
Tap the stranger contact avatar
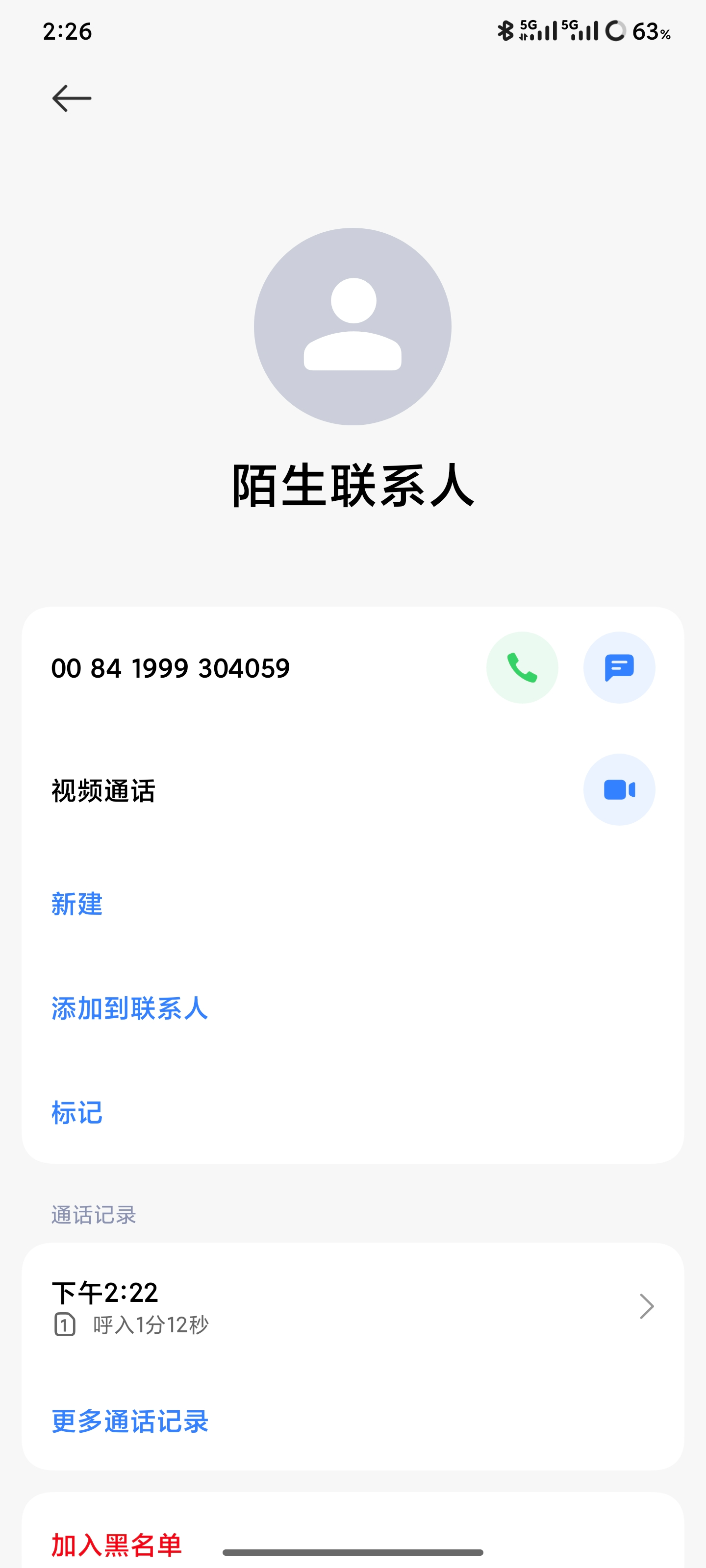coord(353,327)
